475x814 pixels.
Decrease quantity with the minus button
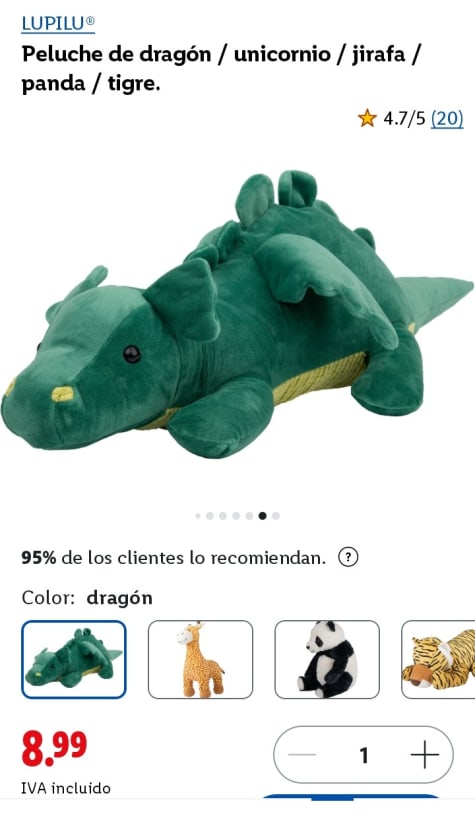point(302,754)
